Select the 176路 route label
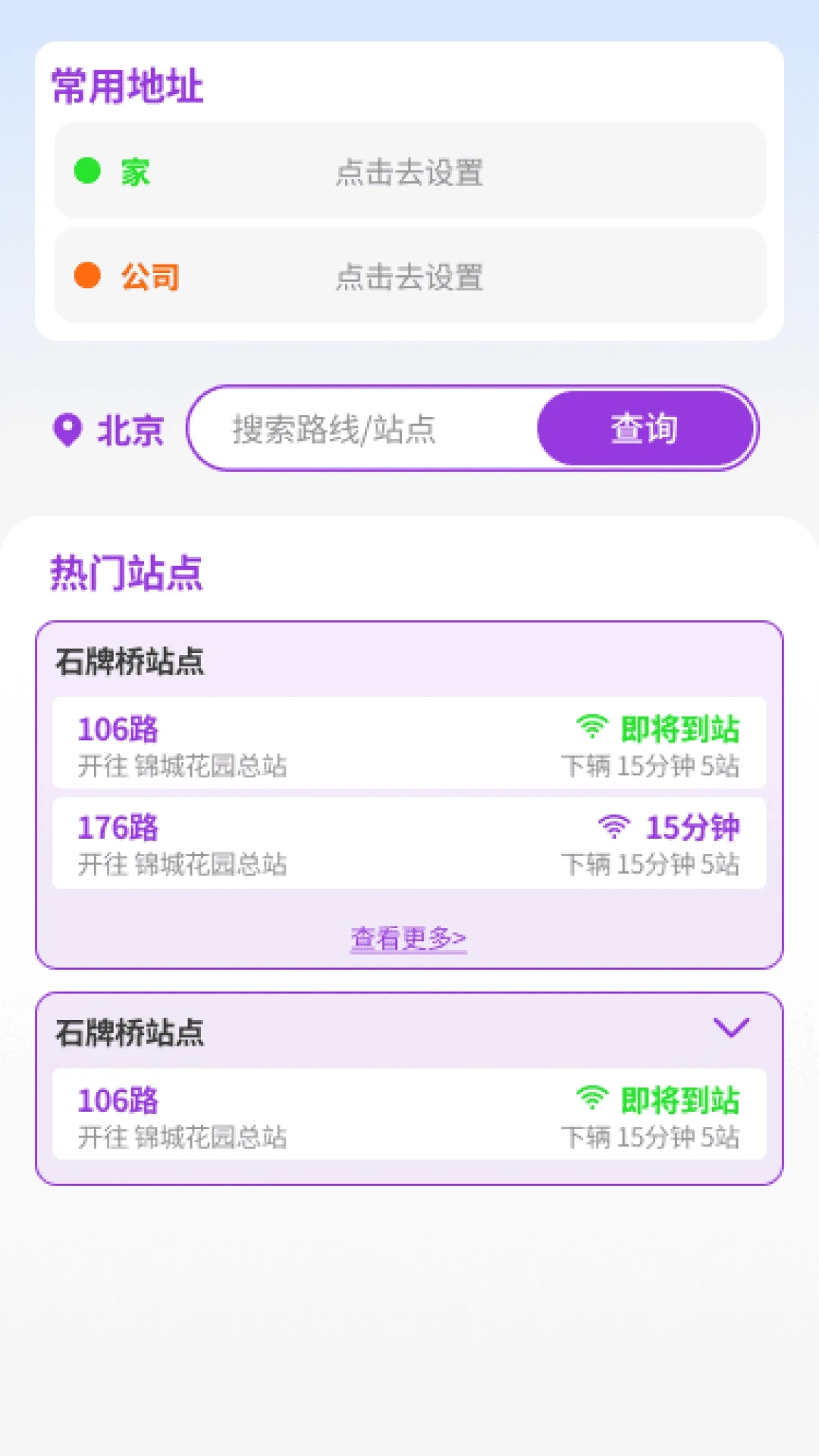Screen dimensions: 819x1456 tap(118, 828)
